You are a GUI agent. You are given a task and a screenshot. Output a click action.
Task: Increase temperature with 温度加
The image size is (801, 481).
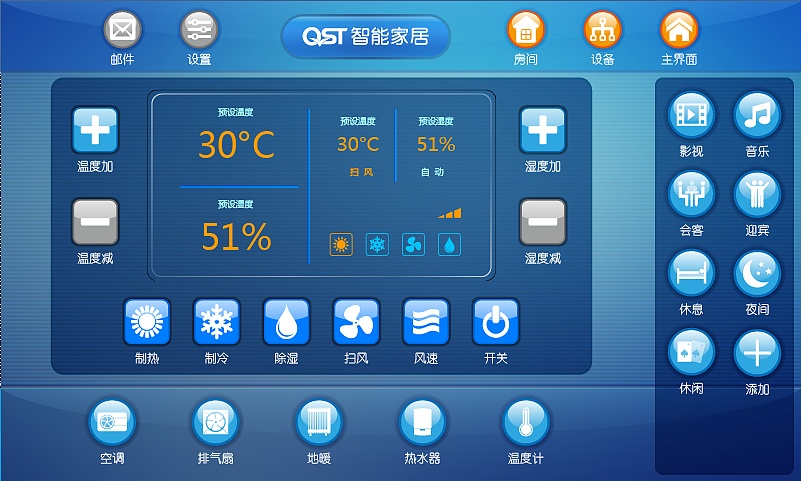click(x=95, y=131)
